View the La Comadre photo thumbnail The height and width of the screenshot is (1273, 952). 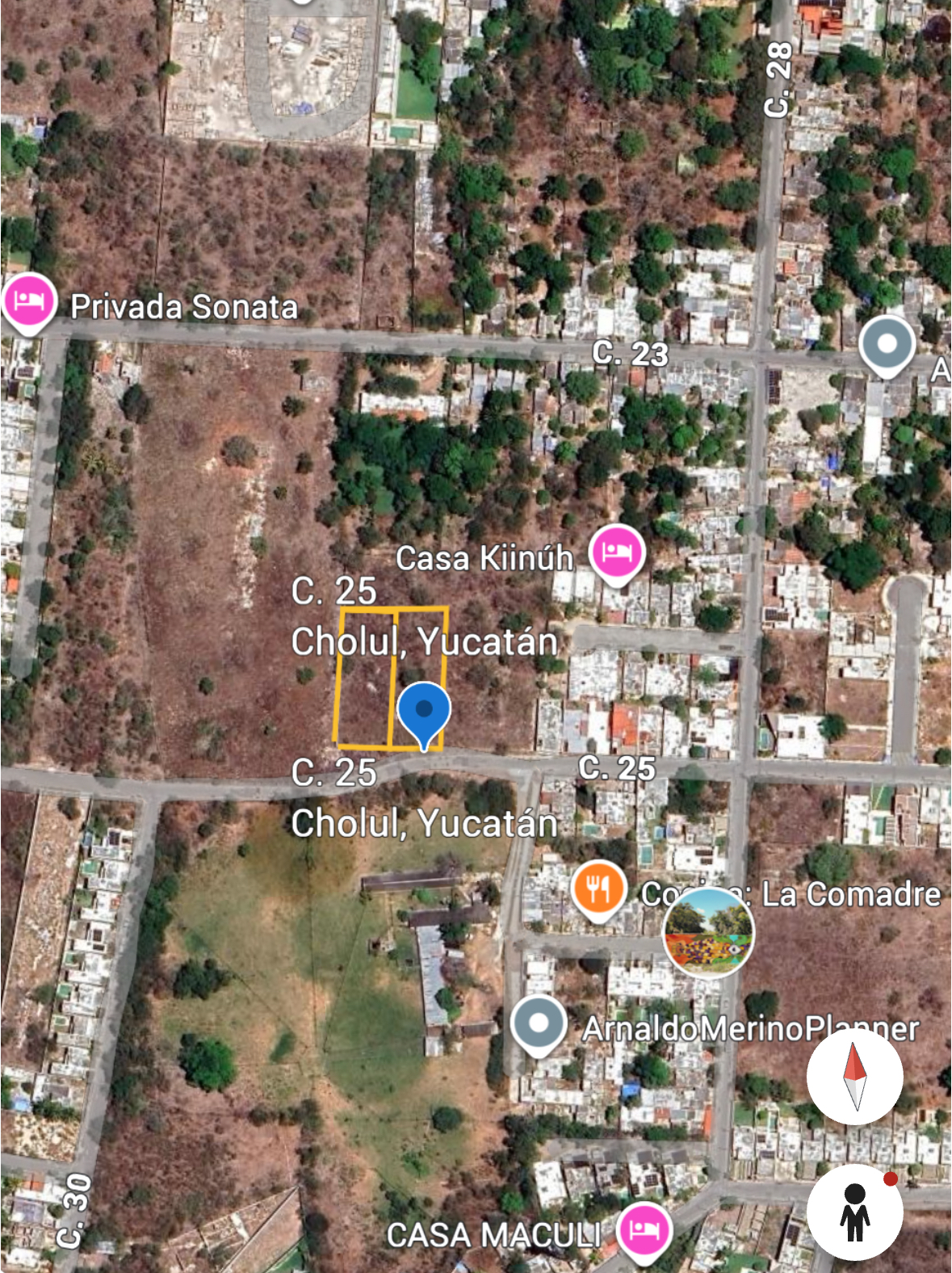pos(708,932)
